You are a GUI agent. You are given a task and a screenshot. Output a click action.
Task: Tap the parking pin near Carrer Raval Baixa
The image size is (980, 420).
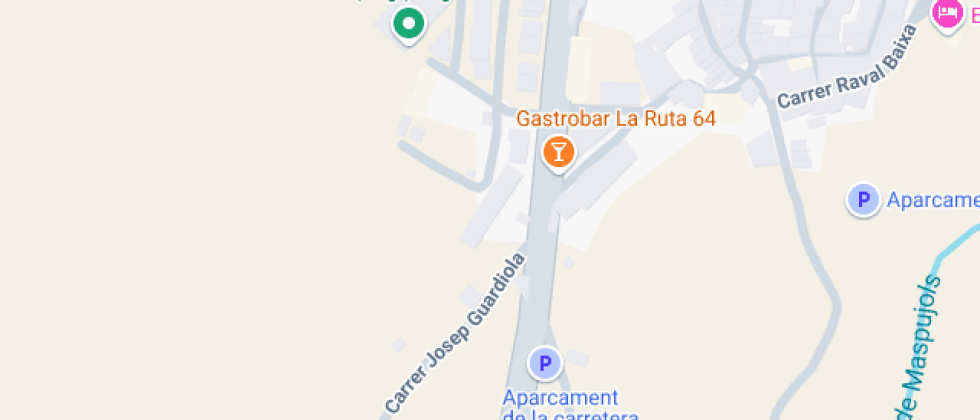tap(862, 200)
